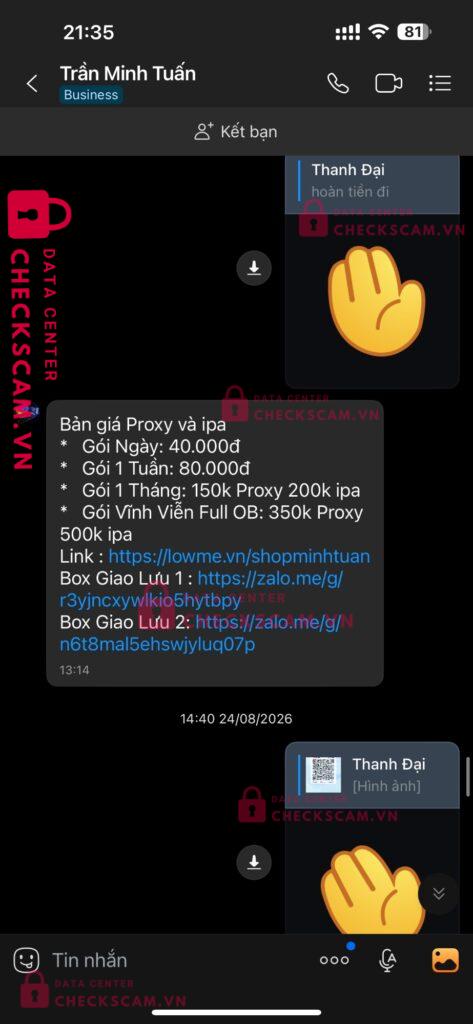Image resolution: width=473 pixels, height=1024 pixels.
Task: Record a voice message
Action: pos(388,960)
